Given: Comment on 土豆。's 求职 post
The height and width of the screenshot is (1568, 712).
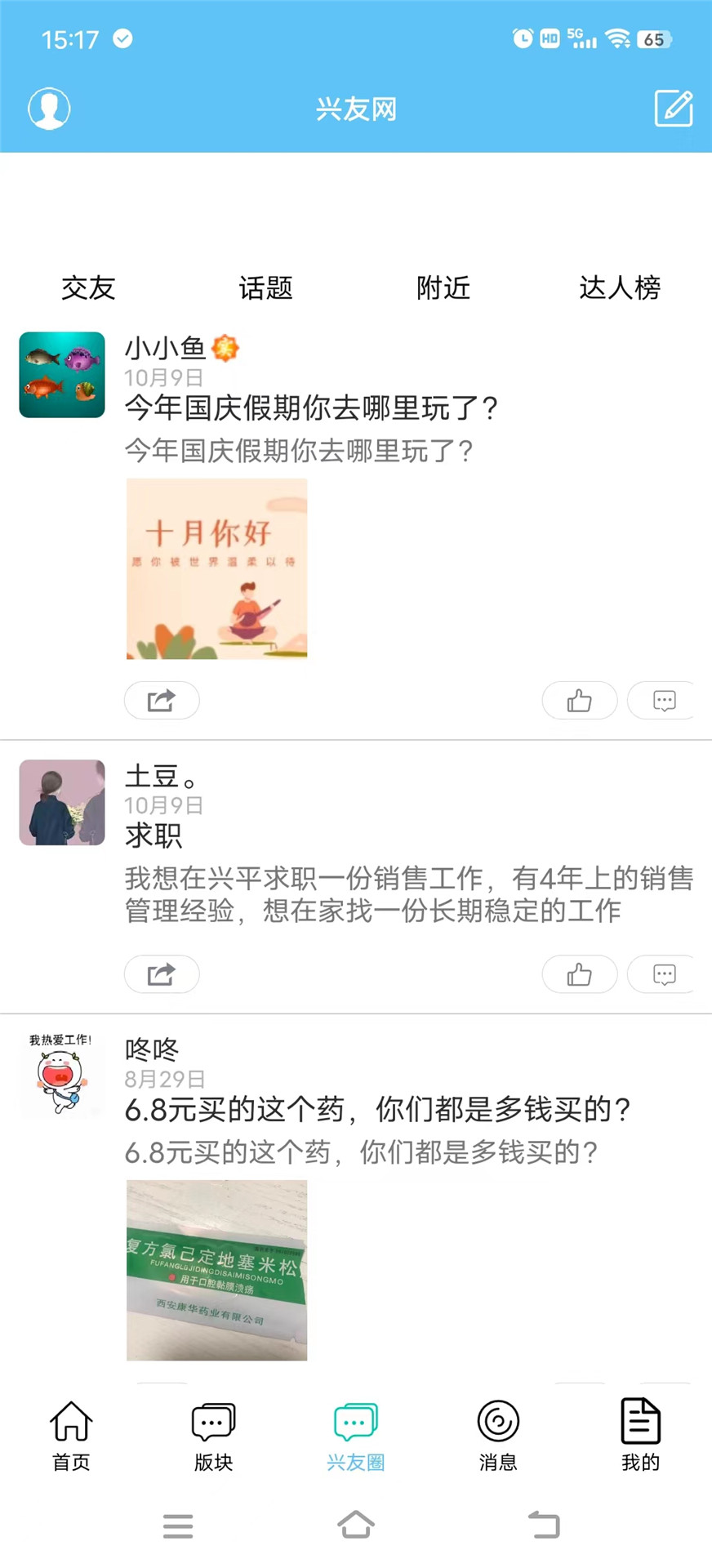Looking at the screenshot, I should click(663, 974).
